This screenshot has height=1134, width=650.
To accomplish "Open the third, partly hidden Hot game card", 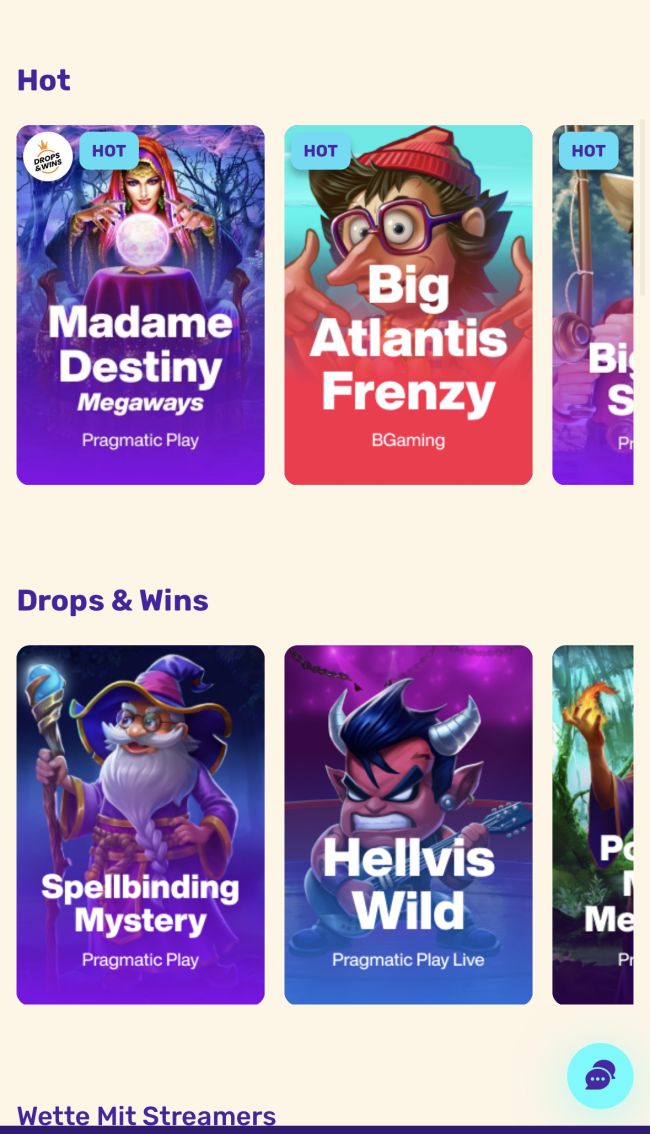I will coord(593,305).
